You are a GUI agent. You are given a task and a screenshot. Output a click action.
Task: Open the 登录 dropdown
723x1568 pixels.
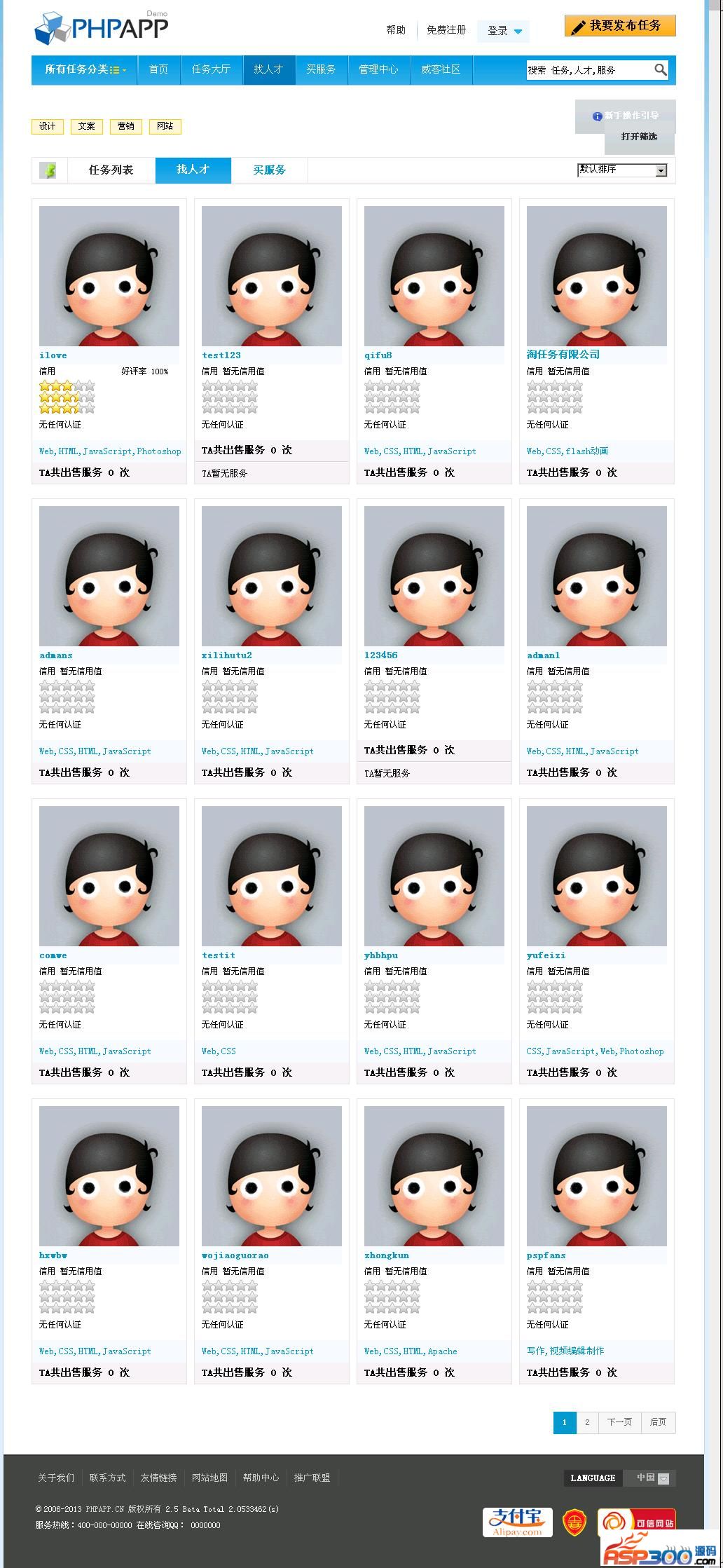point(504,31)
